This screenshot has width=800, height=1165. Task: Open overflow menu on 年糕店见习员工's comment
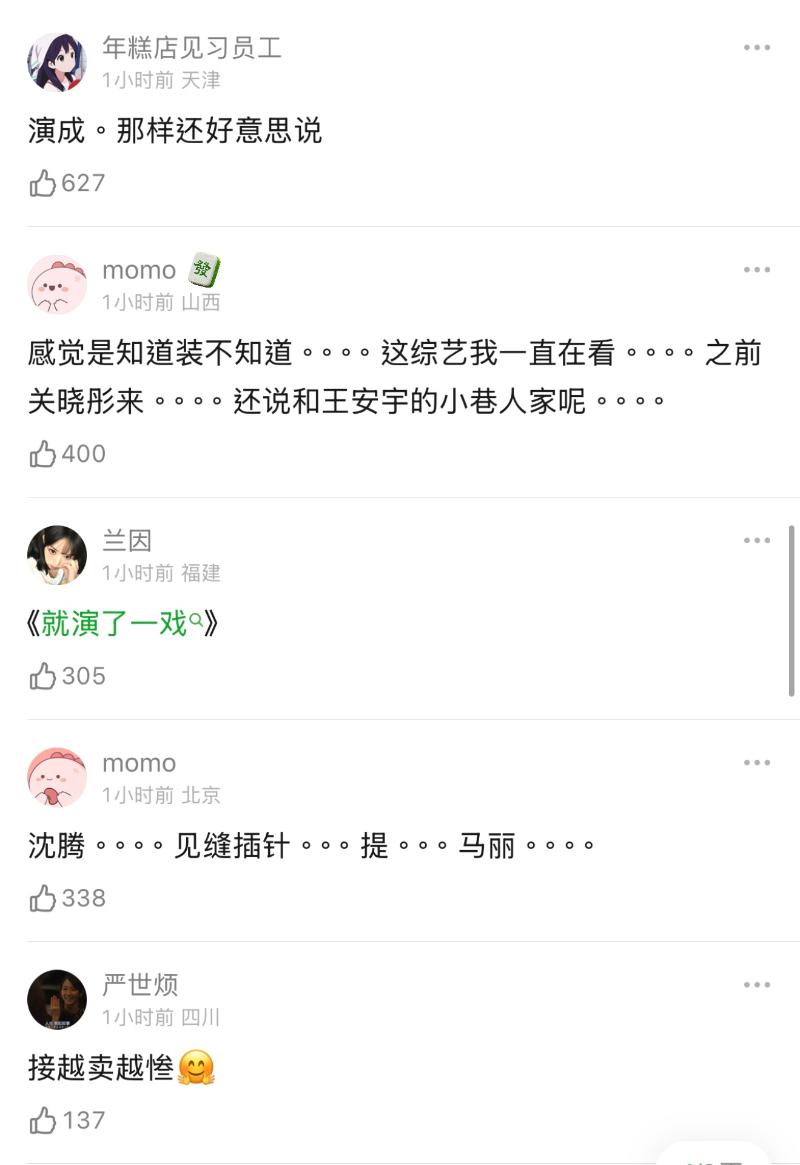coord(756,47)
